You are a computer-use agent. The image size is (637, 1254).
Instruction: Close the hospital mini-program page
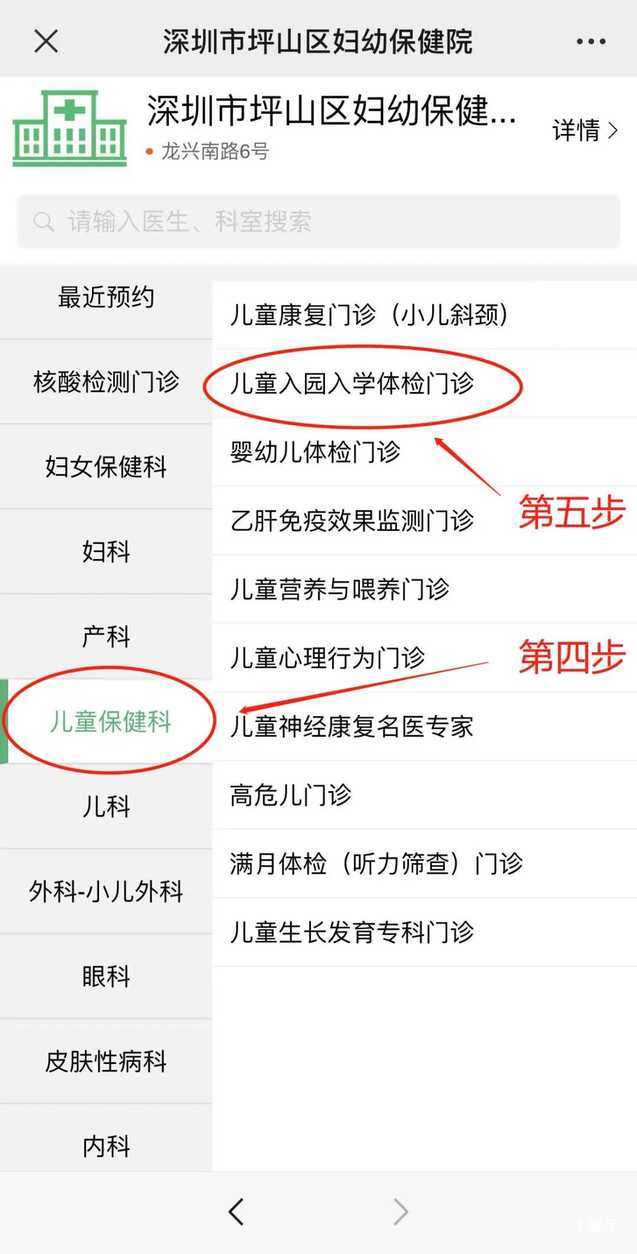(46, 41)
